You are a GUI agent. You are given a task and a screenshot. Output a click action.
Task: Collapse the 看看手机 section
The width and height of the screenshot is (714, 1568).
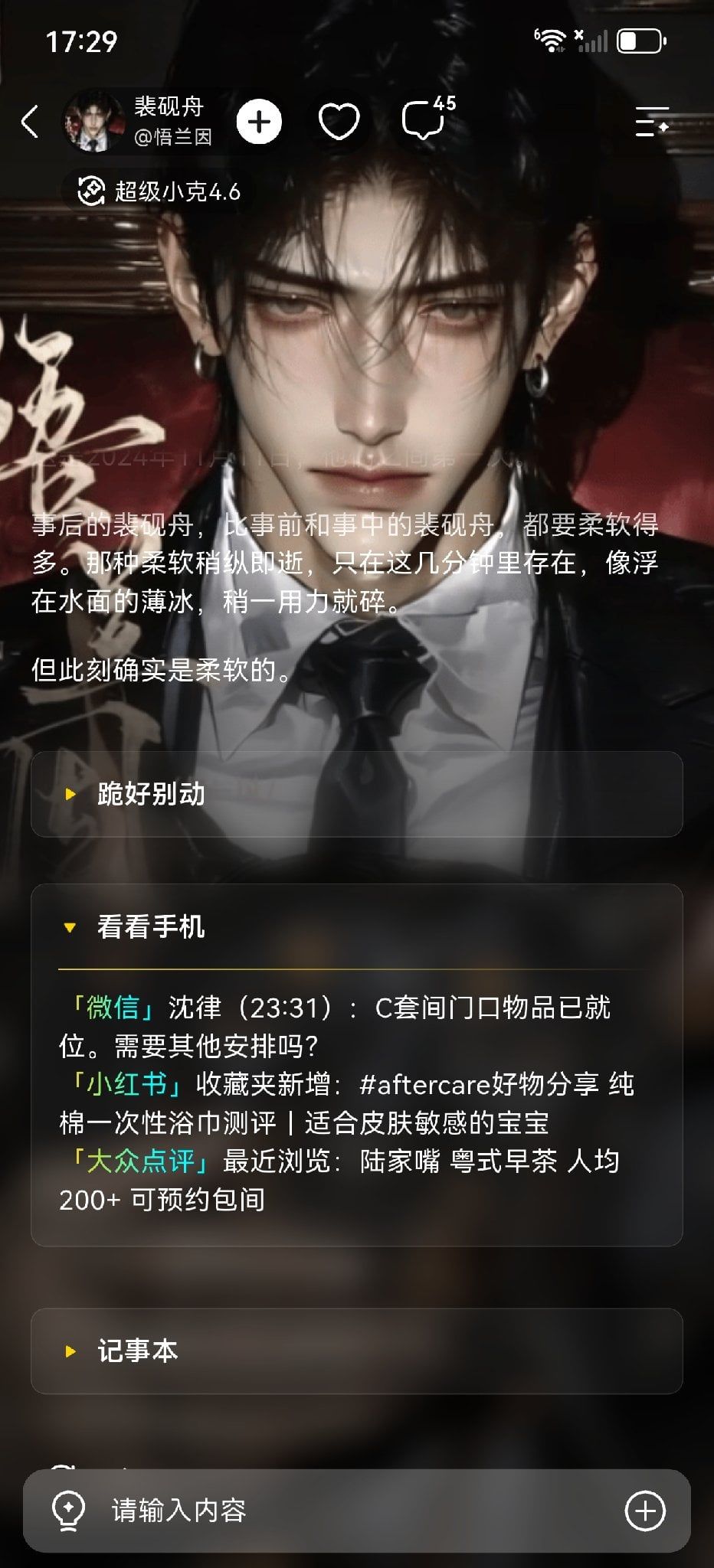356,927
